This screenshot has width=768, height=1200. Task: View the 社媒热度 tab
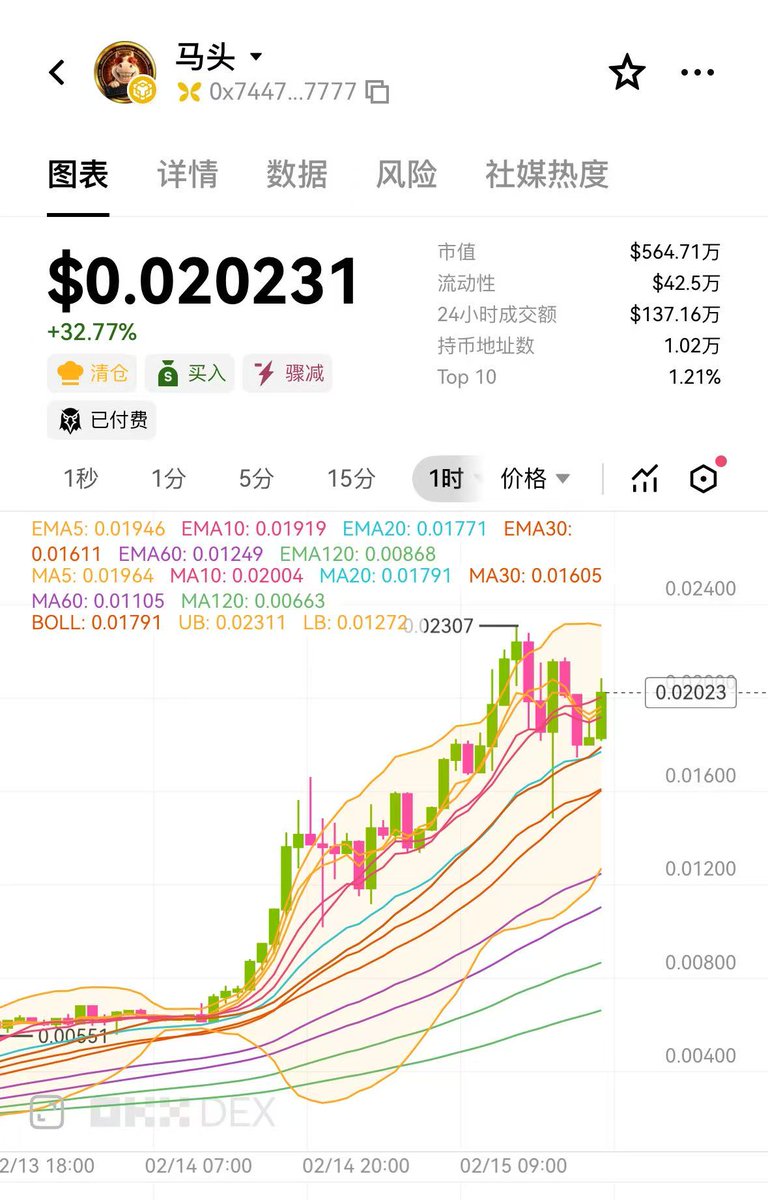[x=546, y=174]
